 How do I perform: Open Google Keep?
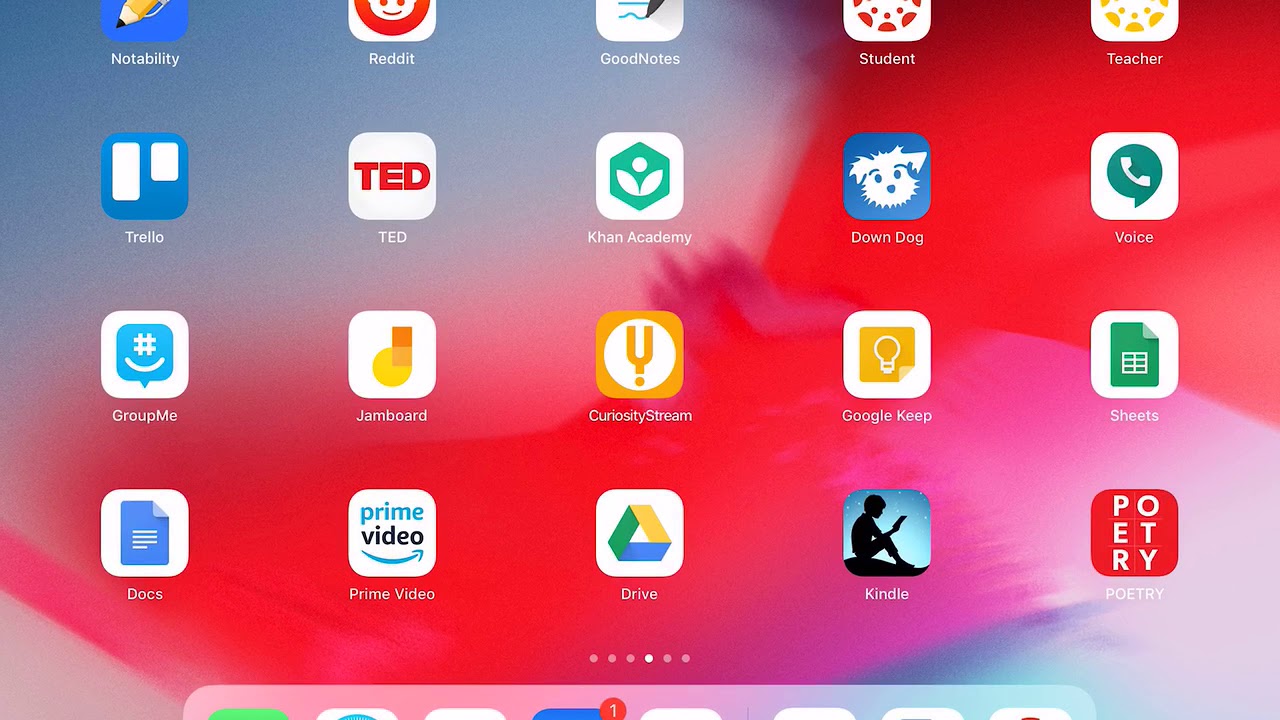(887, 354)
